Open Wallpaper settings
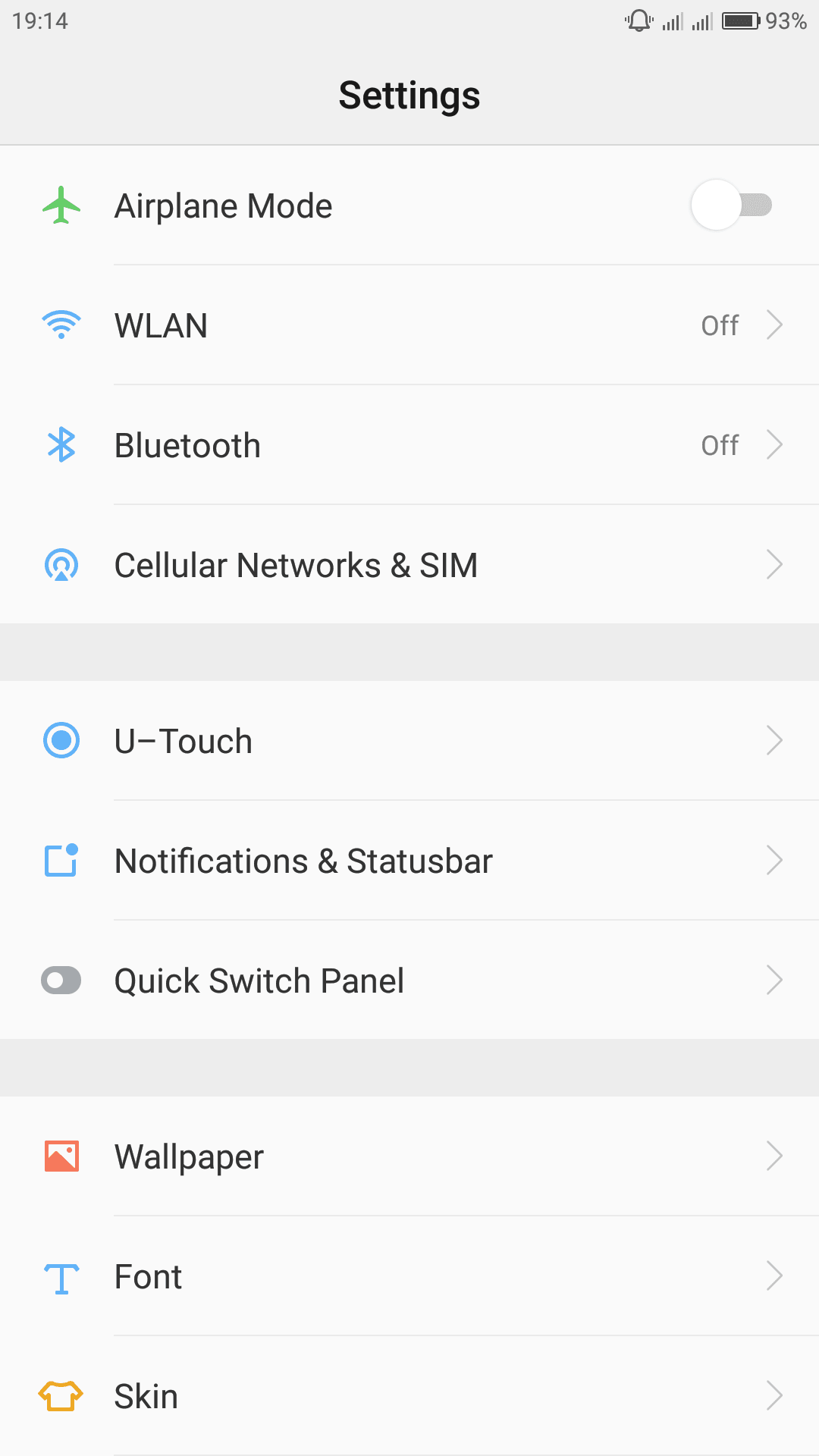This screenshot has height=1456, width=819. coord(409,1156)
